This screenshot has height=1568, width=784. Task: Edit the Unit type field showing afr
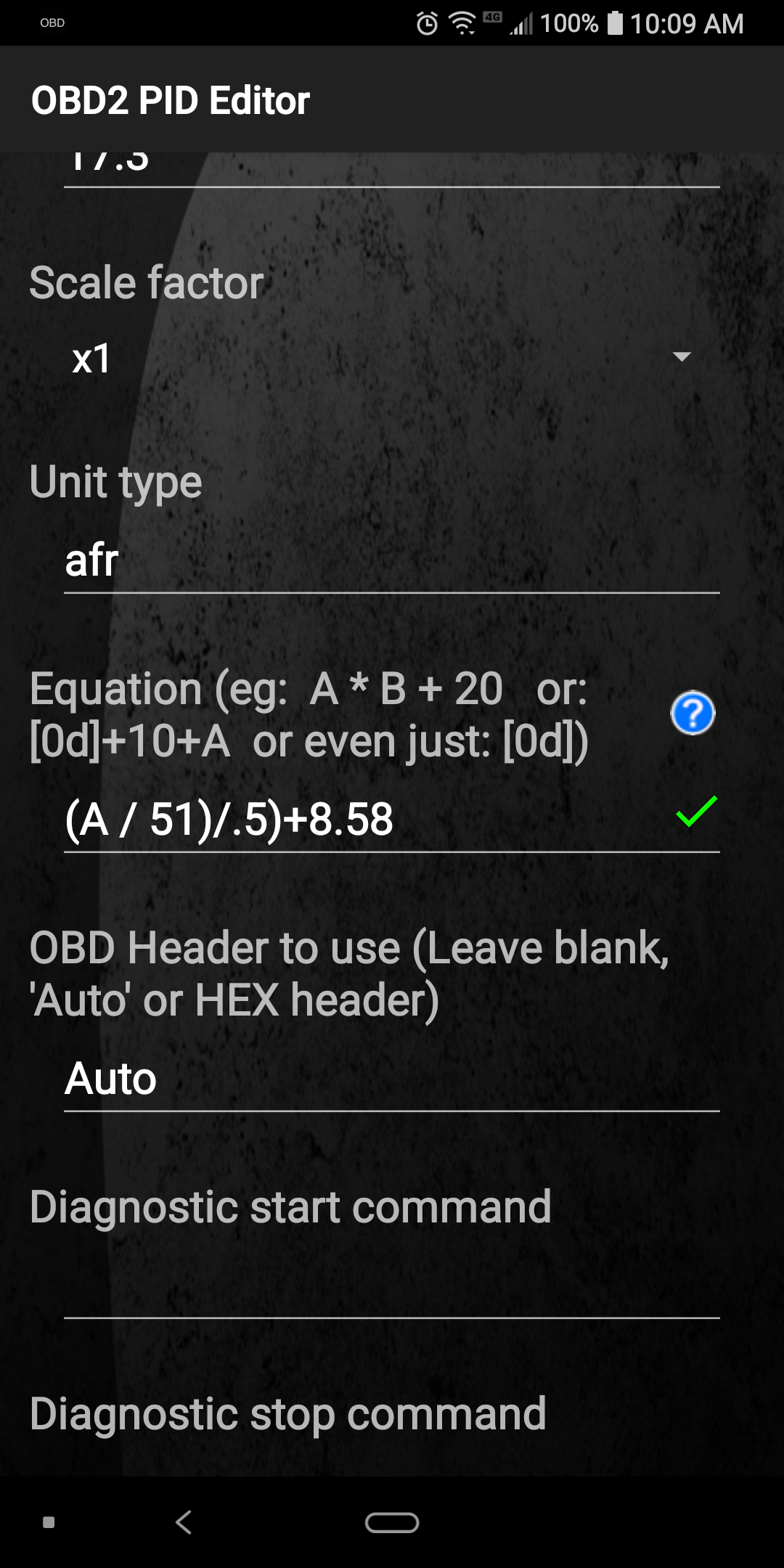[392, 560]
